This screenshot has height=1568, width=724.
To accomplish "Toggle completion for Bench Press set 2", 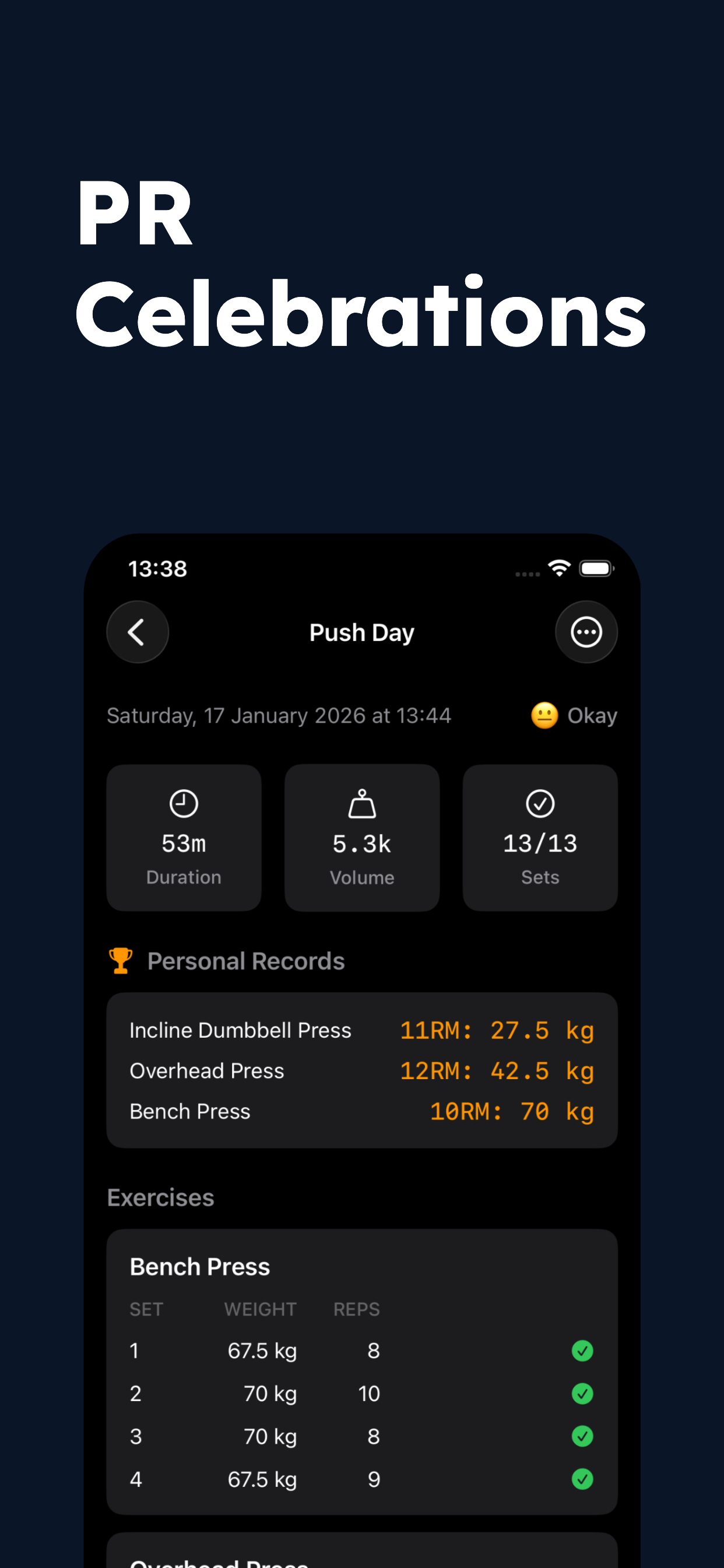I will point(582,1394).
